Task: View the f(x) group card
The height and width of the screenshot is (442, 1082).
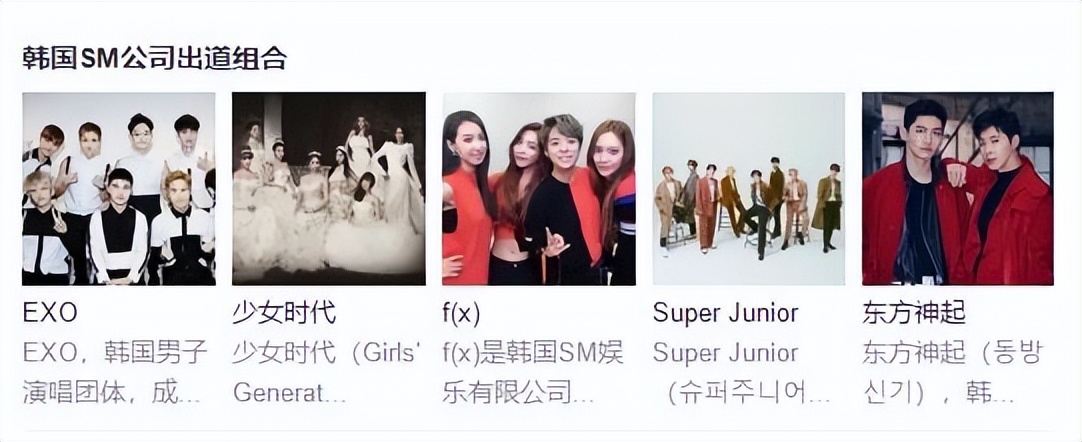Action: (538, 189)
